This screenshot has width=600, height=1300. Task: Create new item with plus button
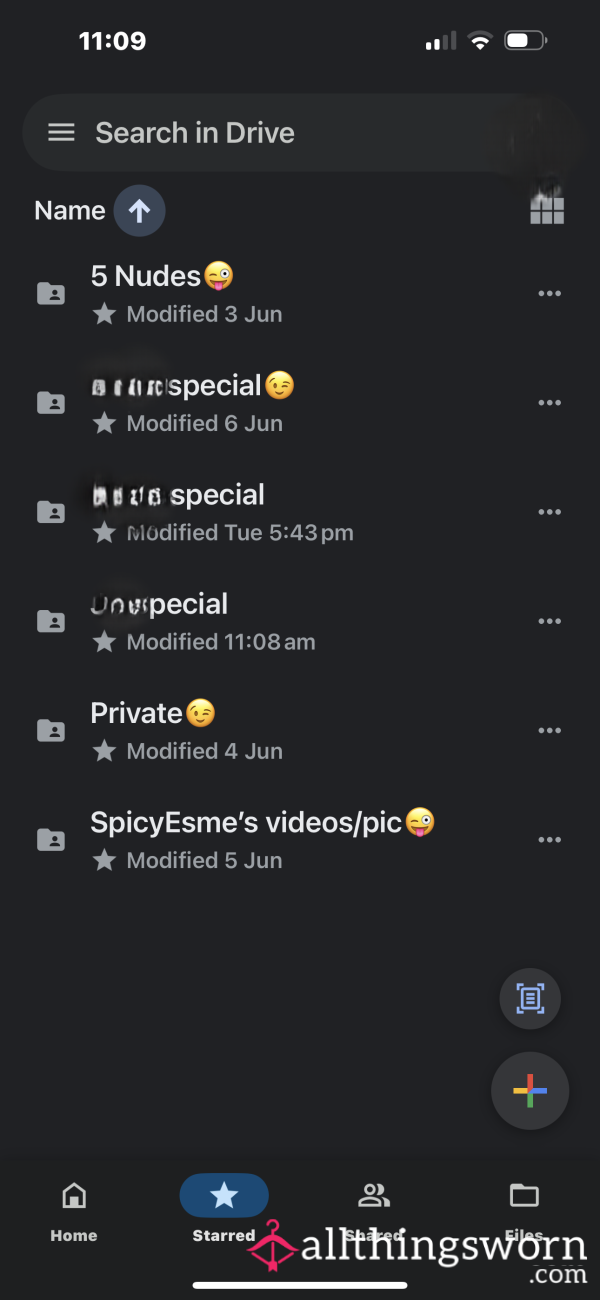pos(530,1091)
